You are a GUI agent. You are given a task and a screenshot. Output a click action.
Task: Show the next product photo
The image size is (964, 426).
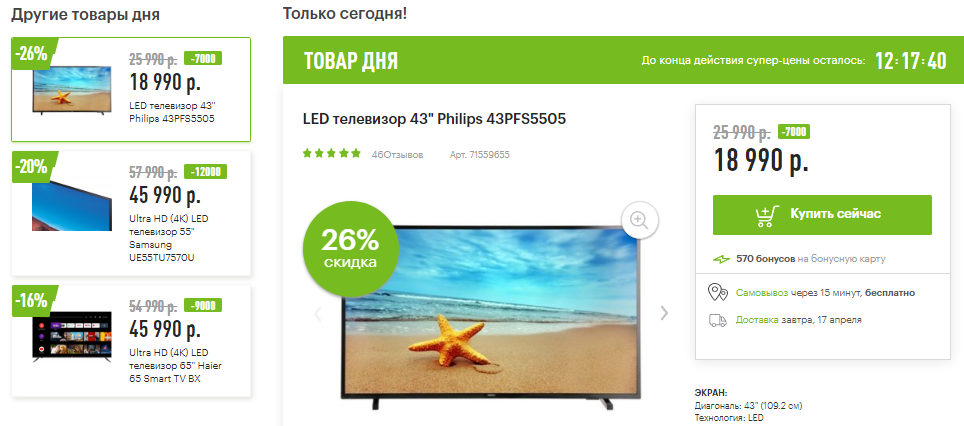pos(664,313)
